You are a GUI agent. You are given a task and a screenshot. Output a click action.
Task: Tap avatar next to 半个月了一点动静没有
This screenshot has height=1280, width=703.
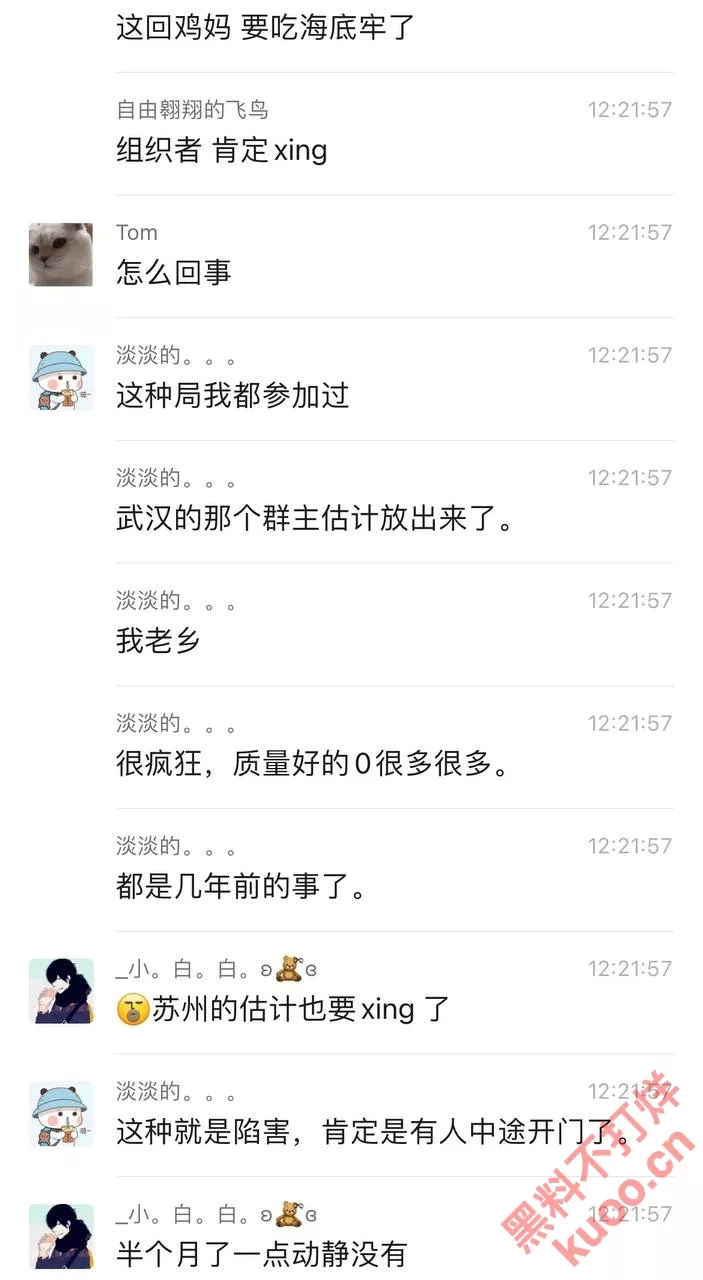[x=61, y=1237]
